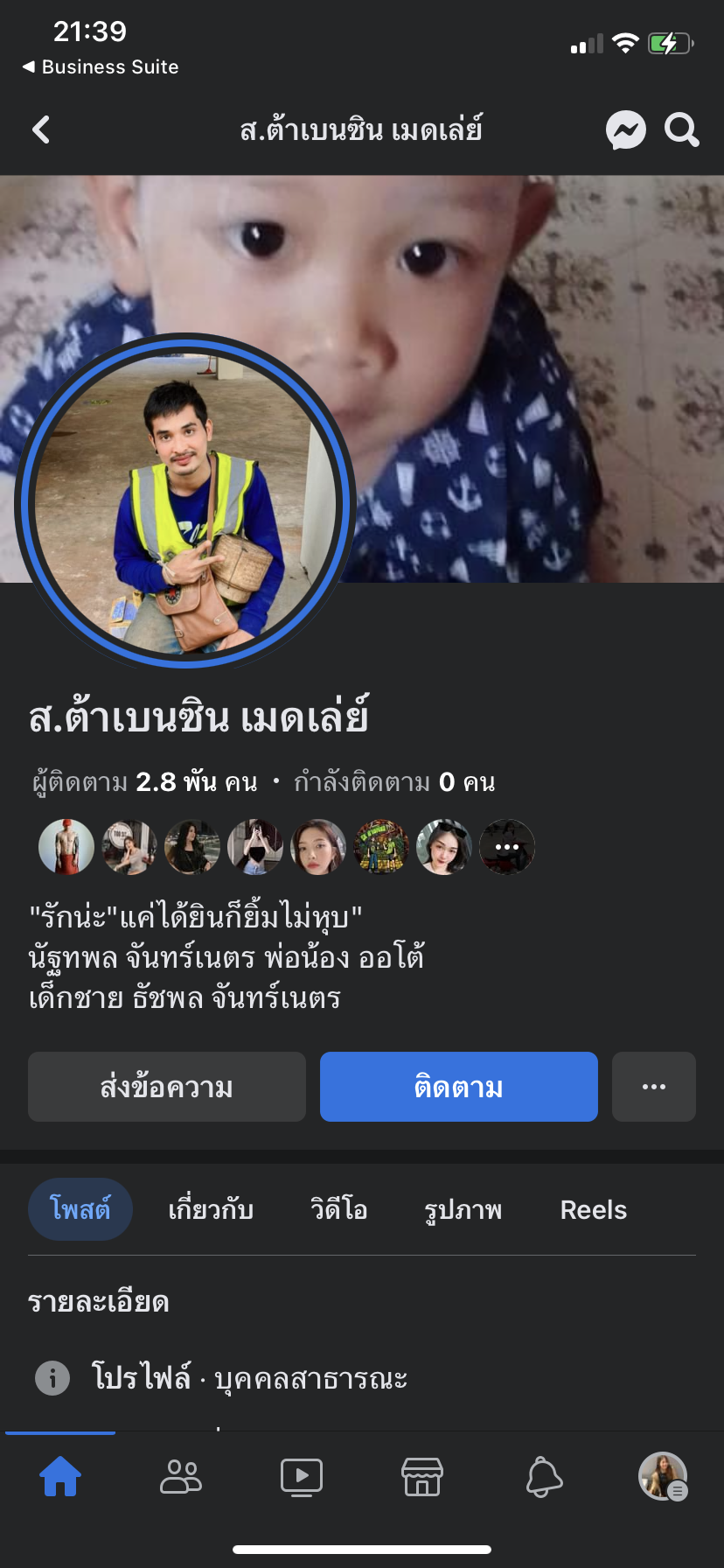Switch to the วิดีโอ tab

coord(338,1209)
